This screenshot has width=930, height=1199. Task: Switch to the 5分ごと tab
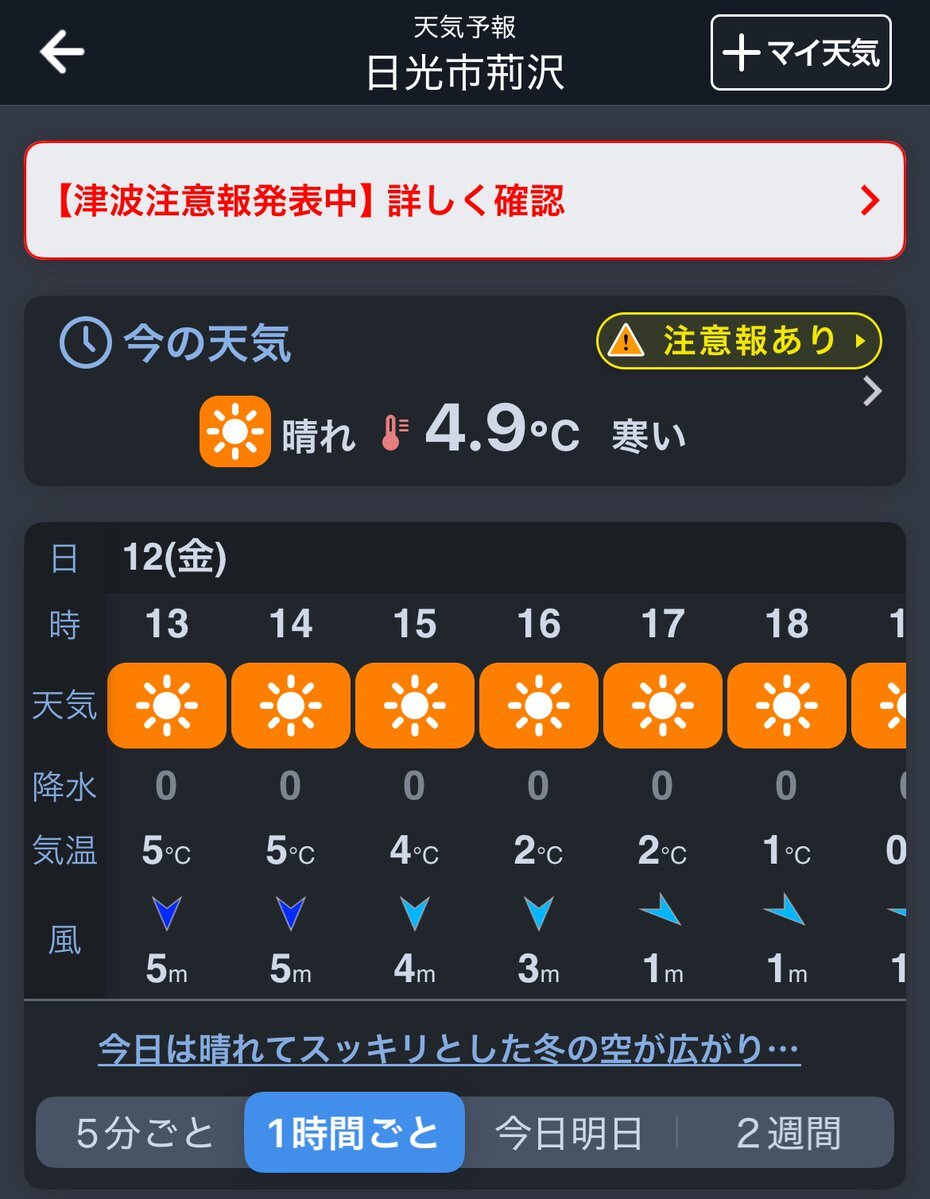tap(145, 1134)
